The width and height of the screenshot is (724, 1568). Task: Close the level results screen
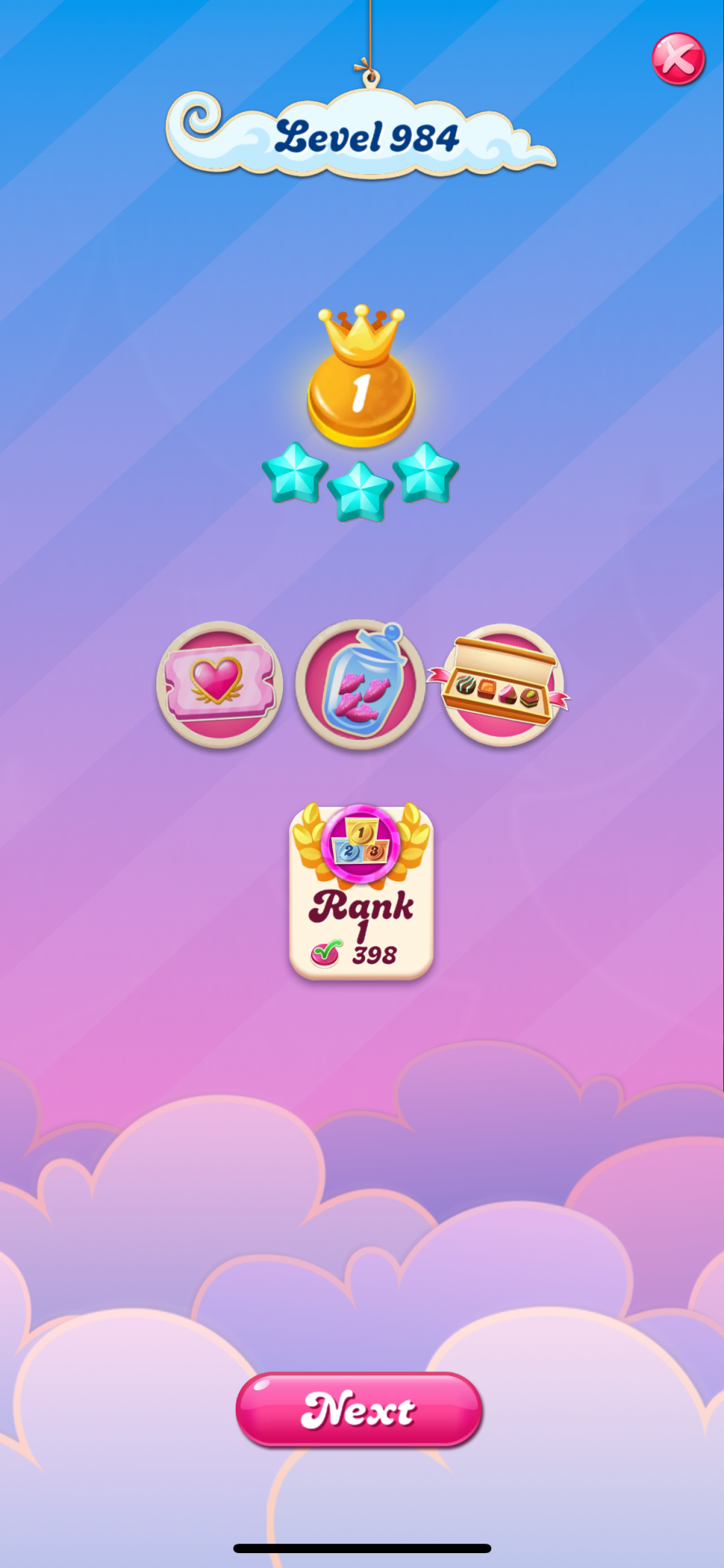[x=678, y=59]
